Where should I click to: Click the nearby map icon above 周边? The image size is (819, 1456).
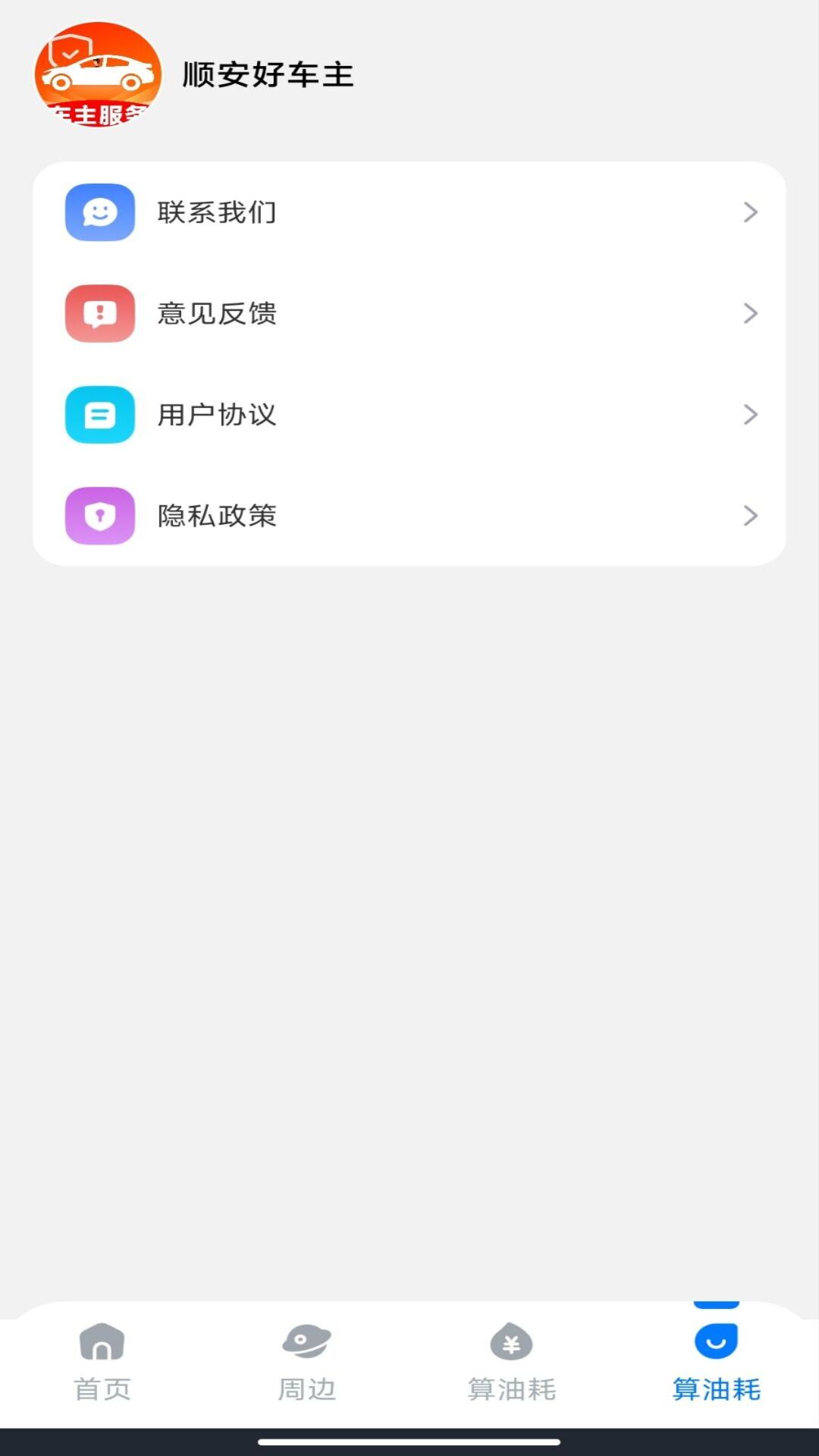(307, 1341)
